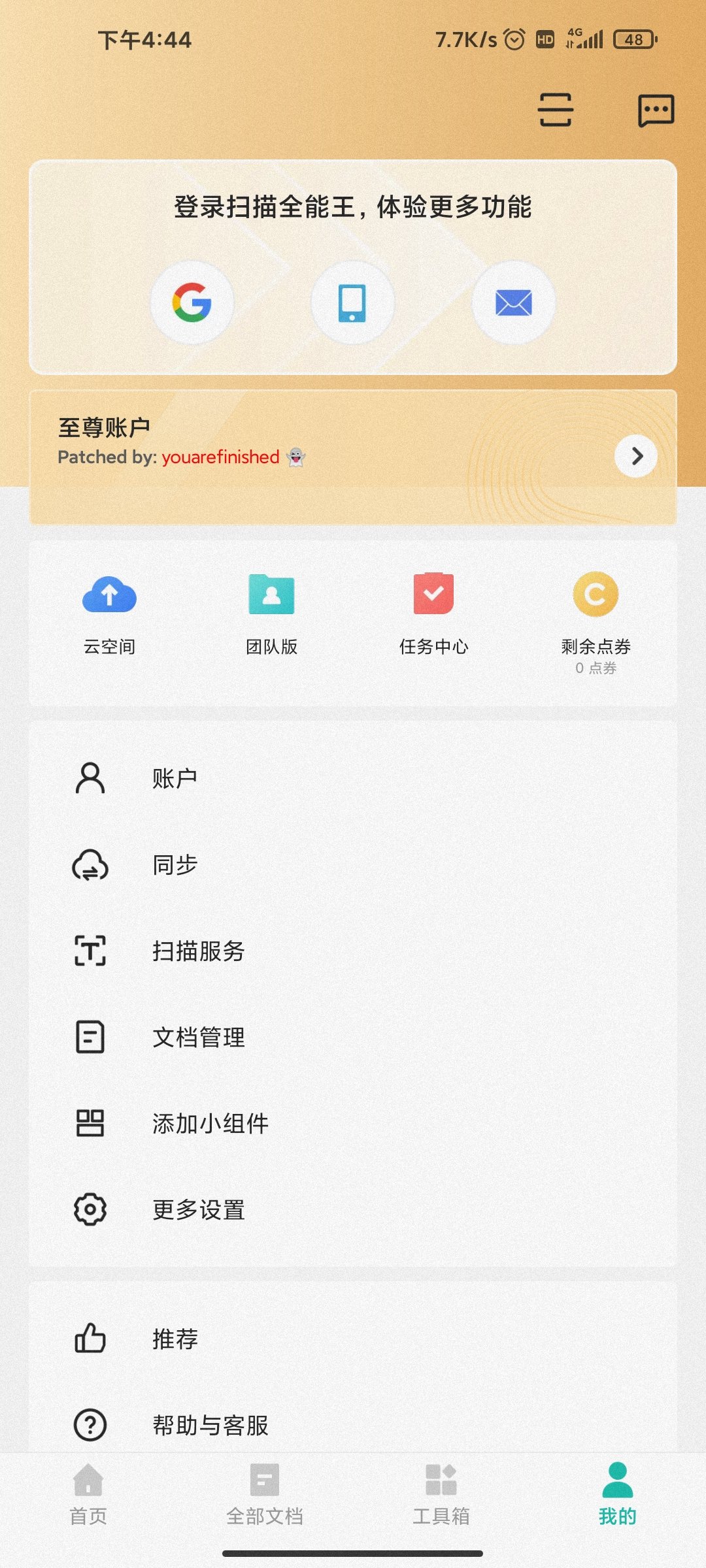Open 帮助与客服 help and support
The height and width of the screenshot is (1568, 706).
(x=353, y=1425)
